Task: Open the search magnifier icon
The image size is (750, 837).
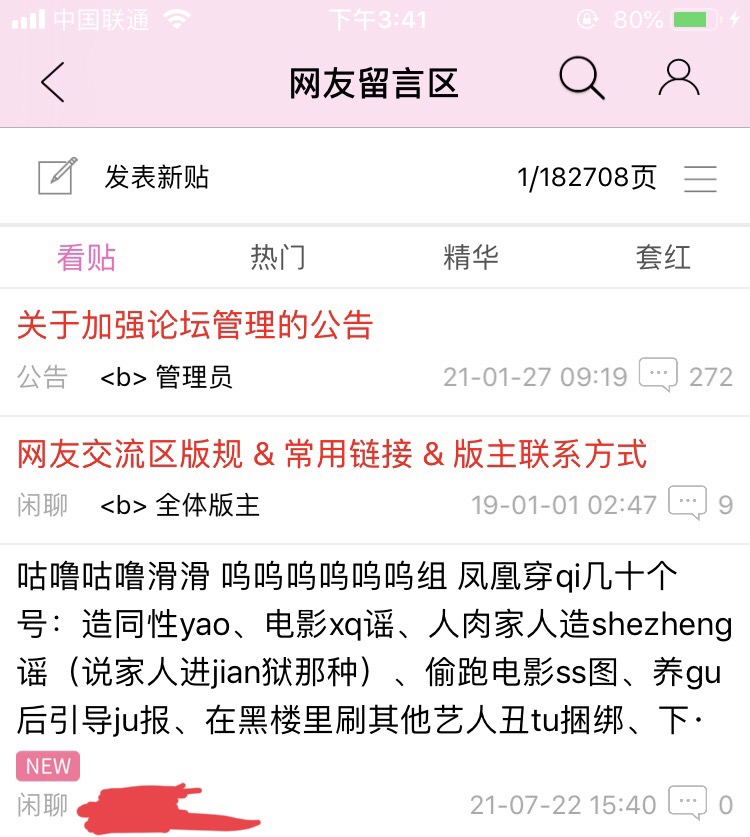Action: pos(581,79)
